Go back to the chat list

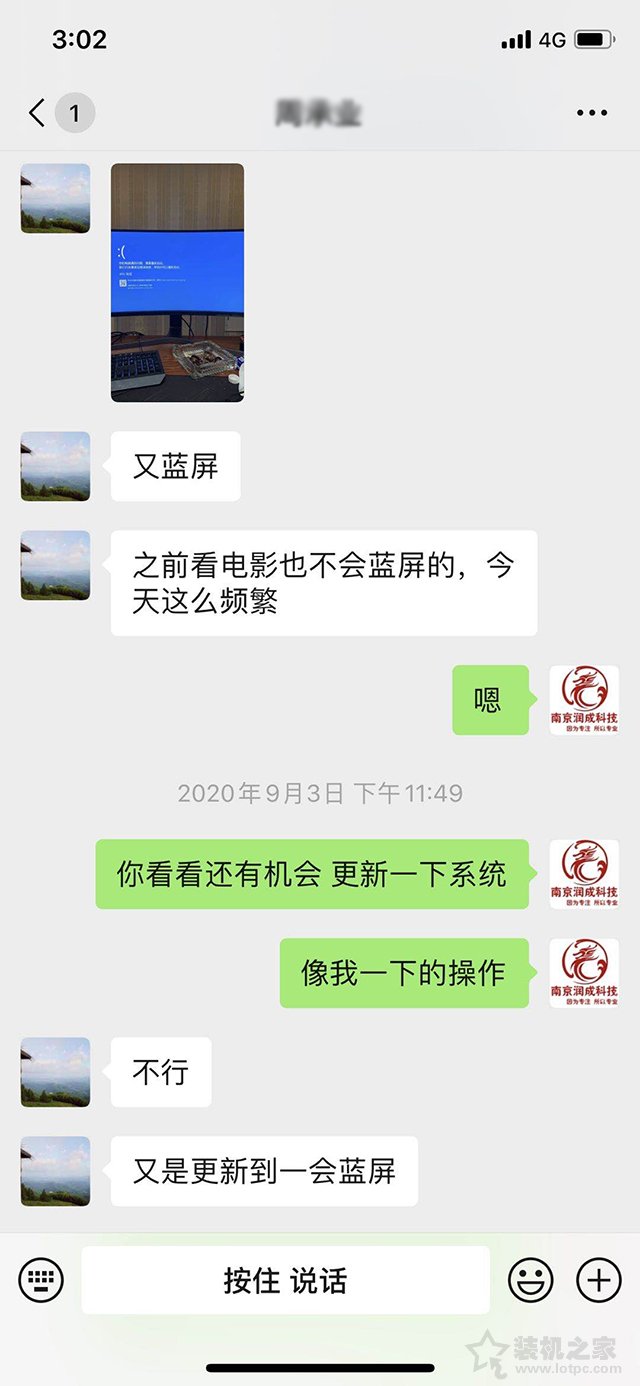[38, 113]
